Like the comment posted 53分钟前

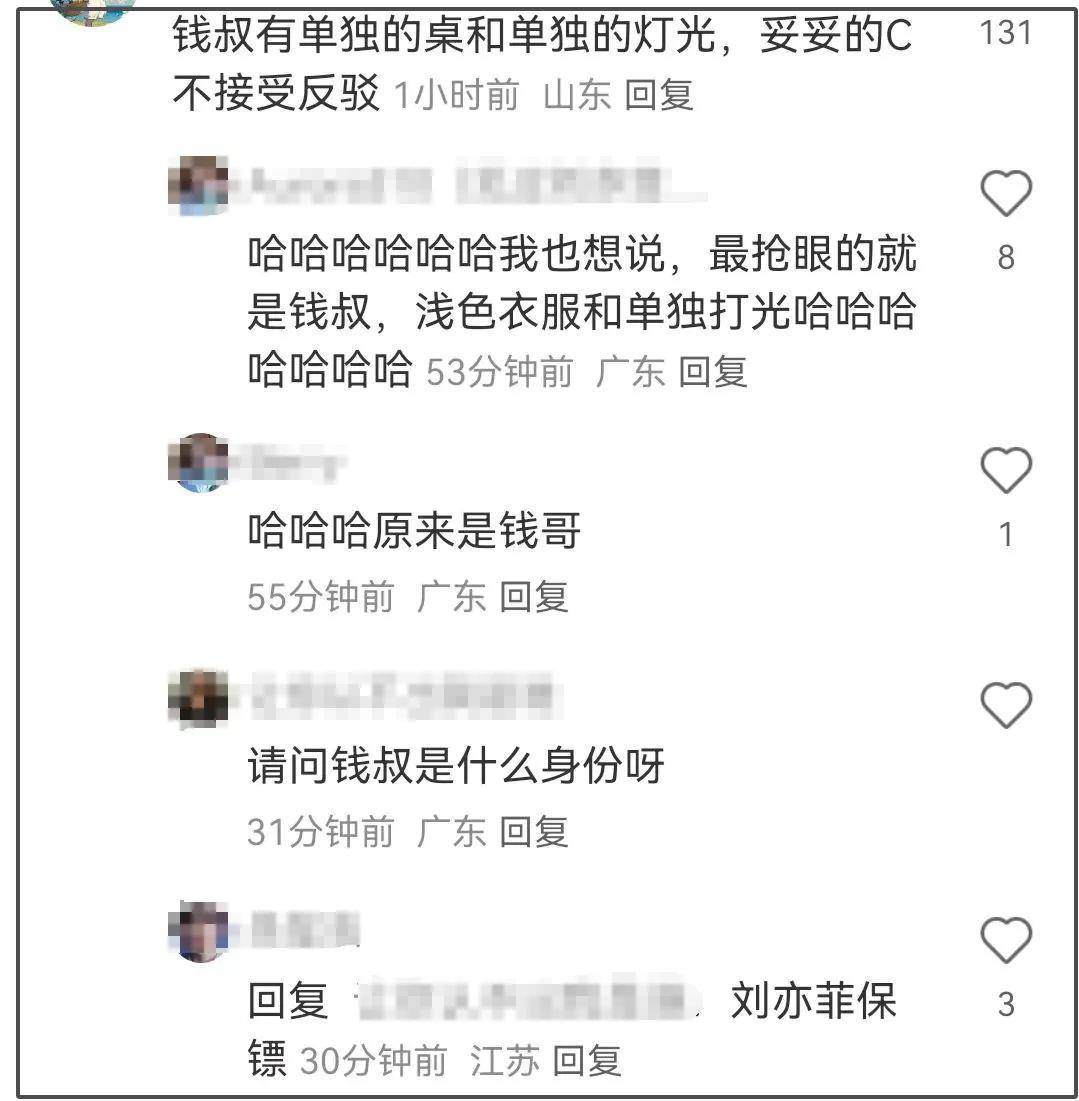pos(1005,194)
